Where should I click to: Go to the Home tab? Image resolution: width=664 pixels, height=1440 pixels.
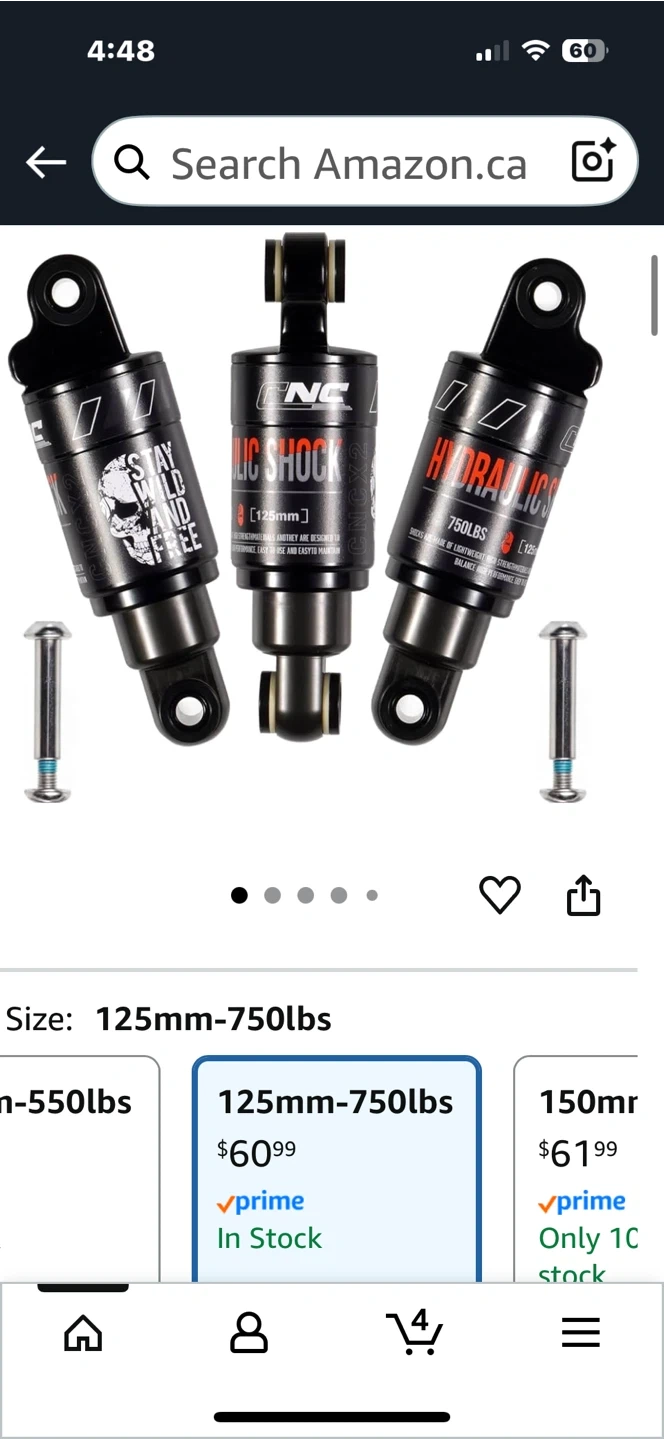(83, 1333)
